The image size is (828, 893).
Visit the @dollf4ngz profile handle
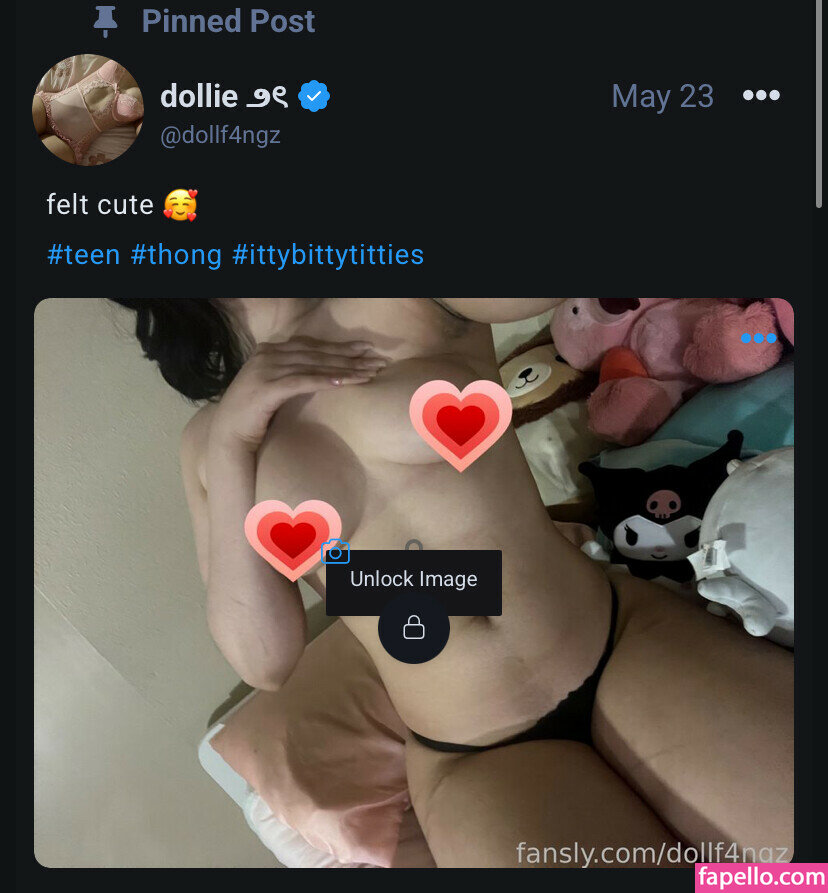tap(220, 135)
